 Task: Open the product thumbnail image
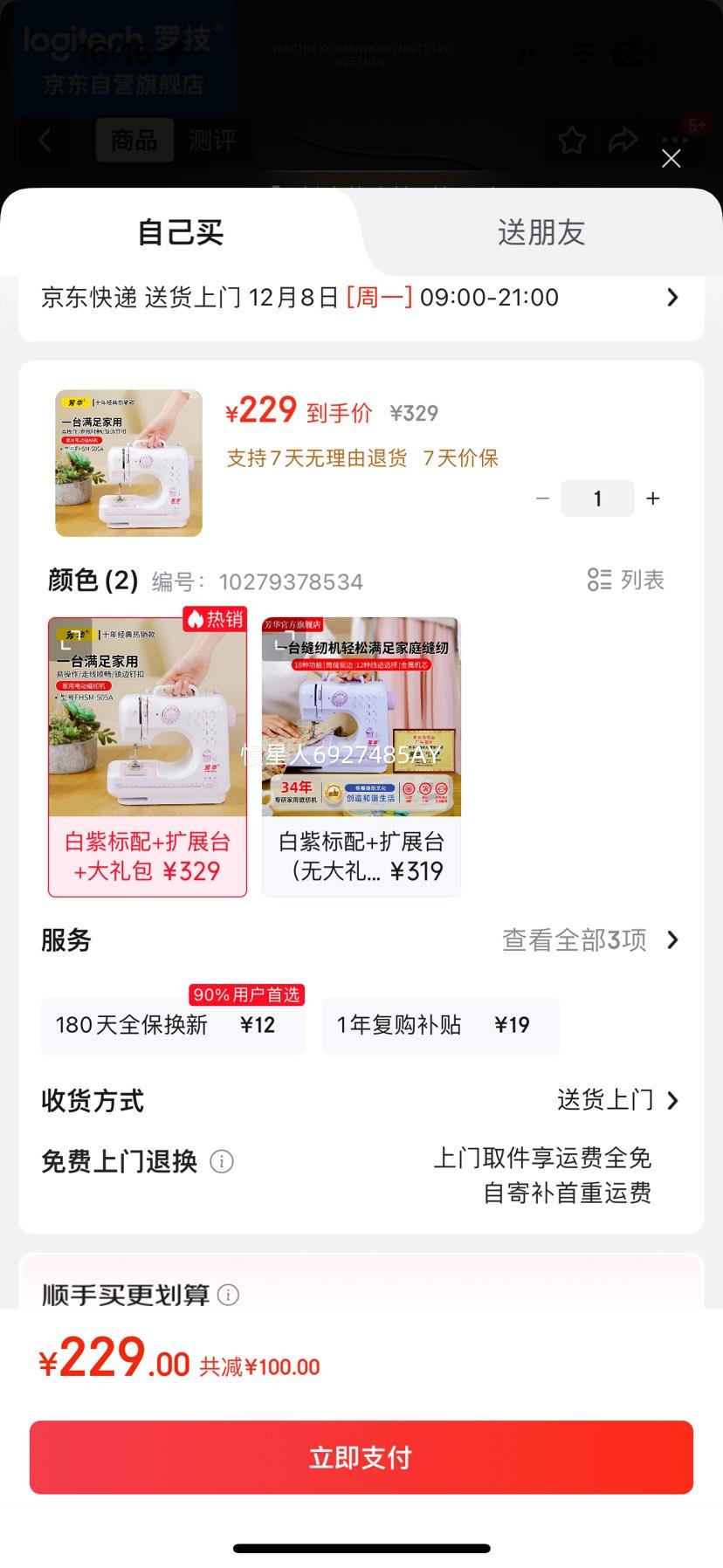click(128, 463)
